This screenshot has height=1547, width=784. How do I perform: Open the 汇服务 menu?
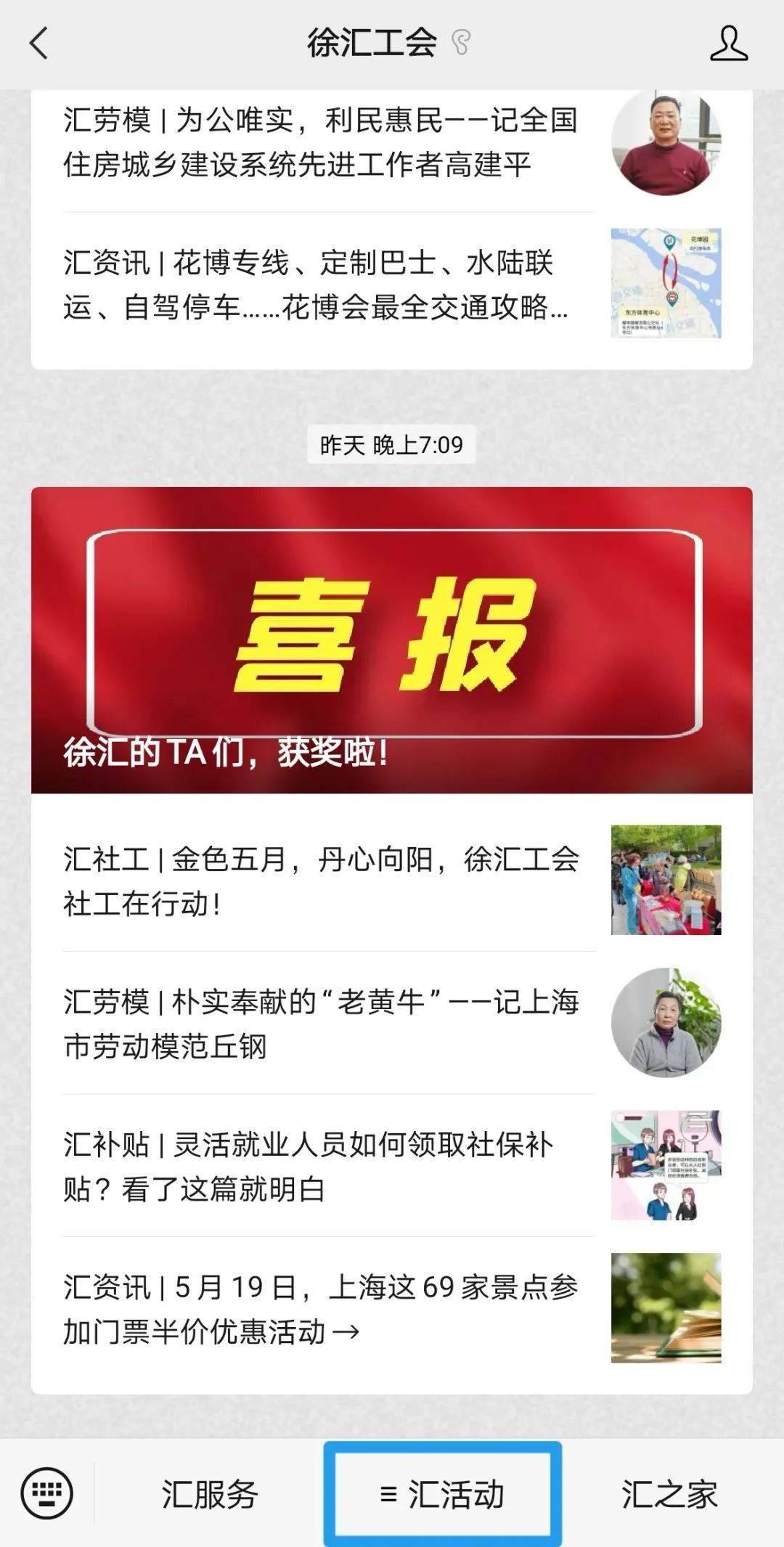[x=210, y=1495]
